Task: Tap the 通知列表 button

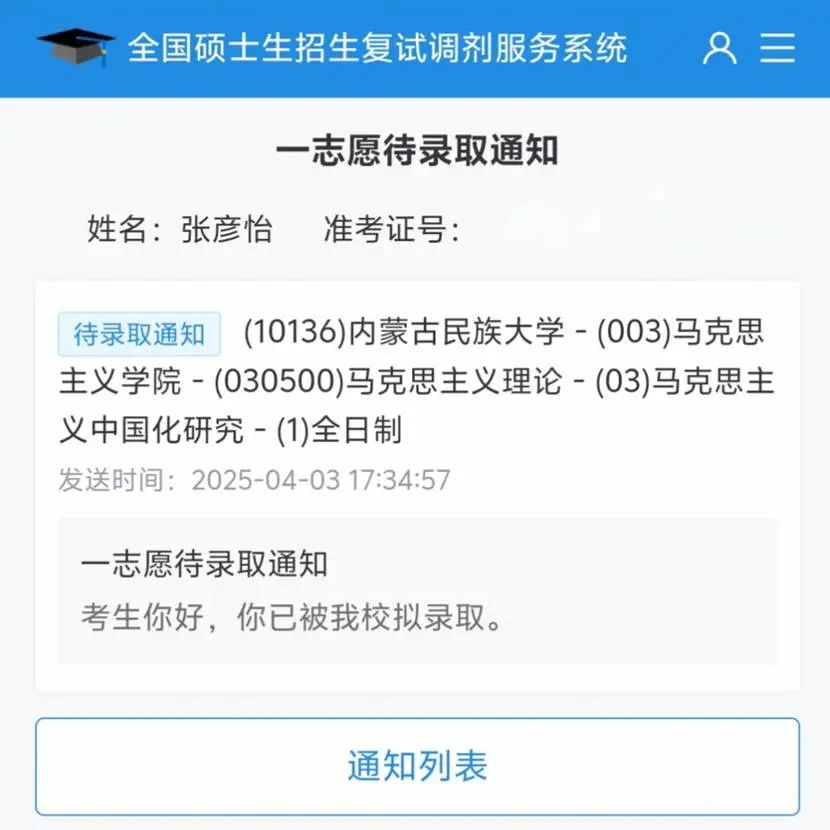Action: coord(417,766)
